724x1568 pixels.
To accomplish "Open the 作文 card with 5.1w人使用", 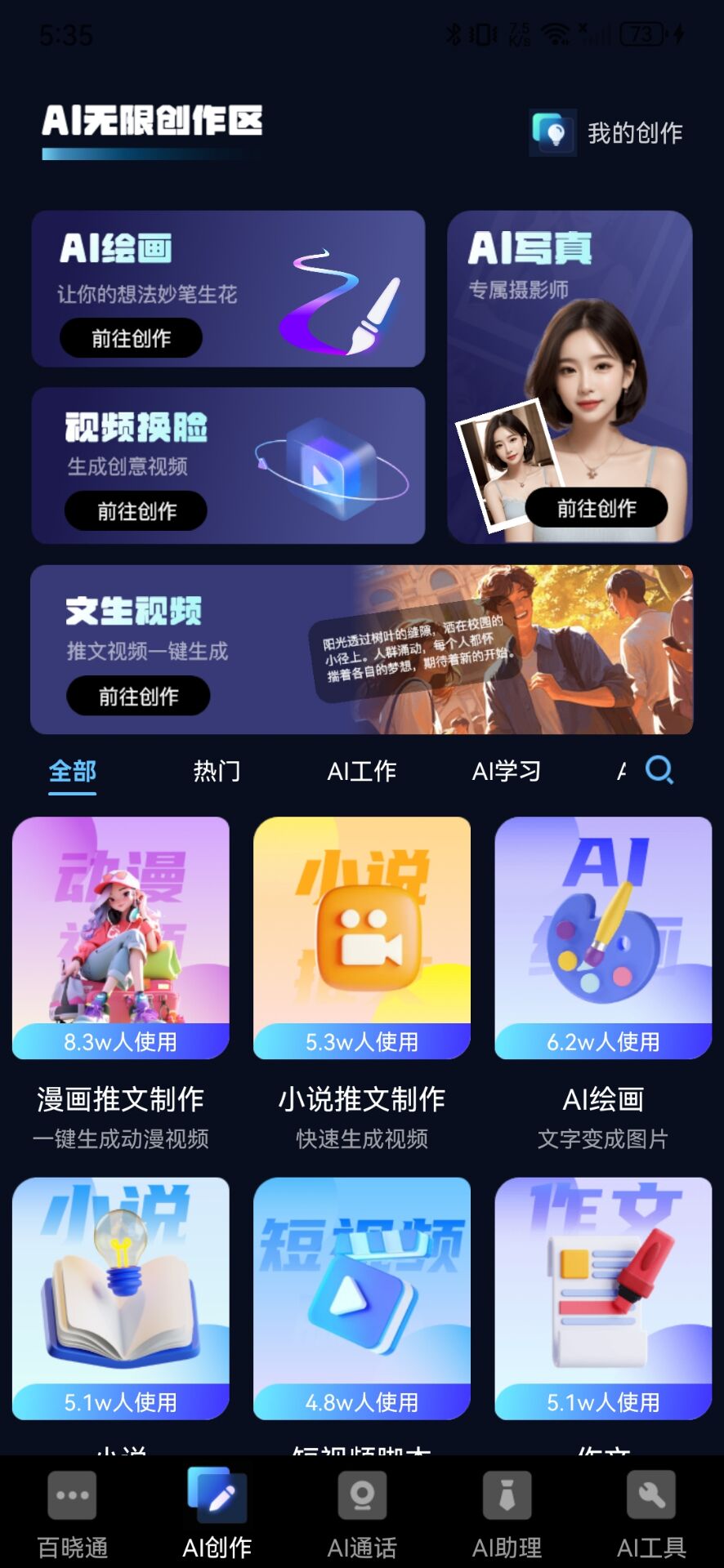I will tap(603, 1298).
